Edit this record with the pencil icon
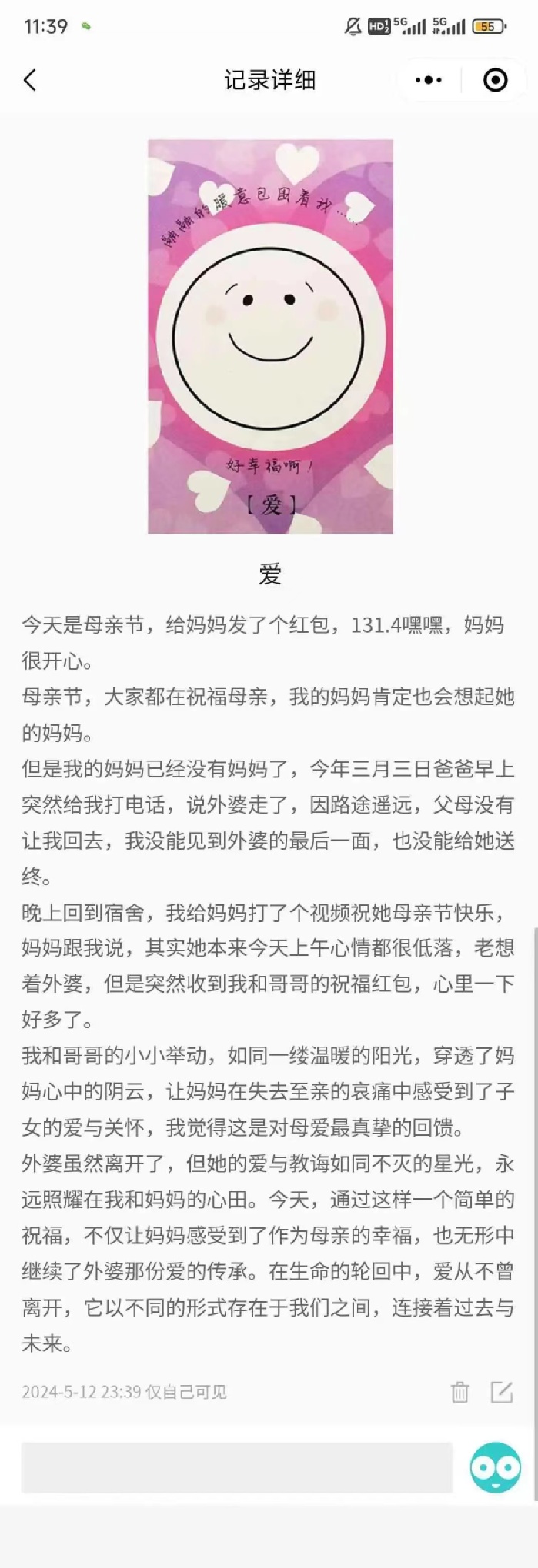Viewport: 538px width, 1568px height. click(x=502, y=1391)
